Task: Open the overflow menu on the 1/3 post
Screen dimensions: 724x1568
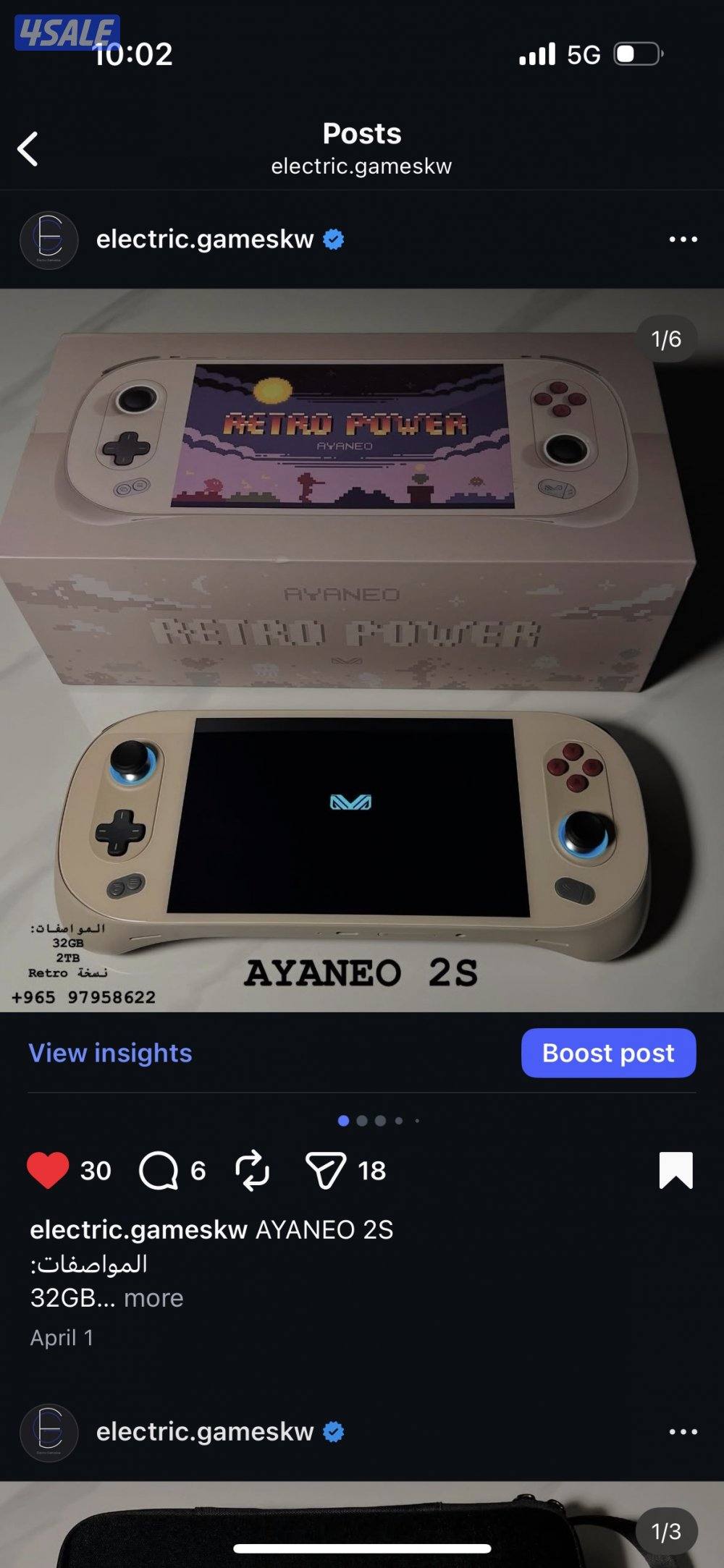Action: coord(683,1431)
